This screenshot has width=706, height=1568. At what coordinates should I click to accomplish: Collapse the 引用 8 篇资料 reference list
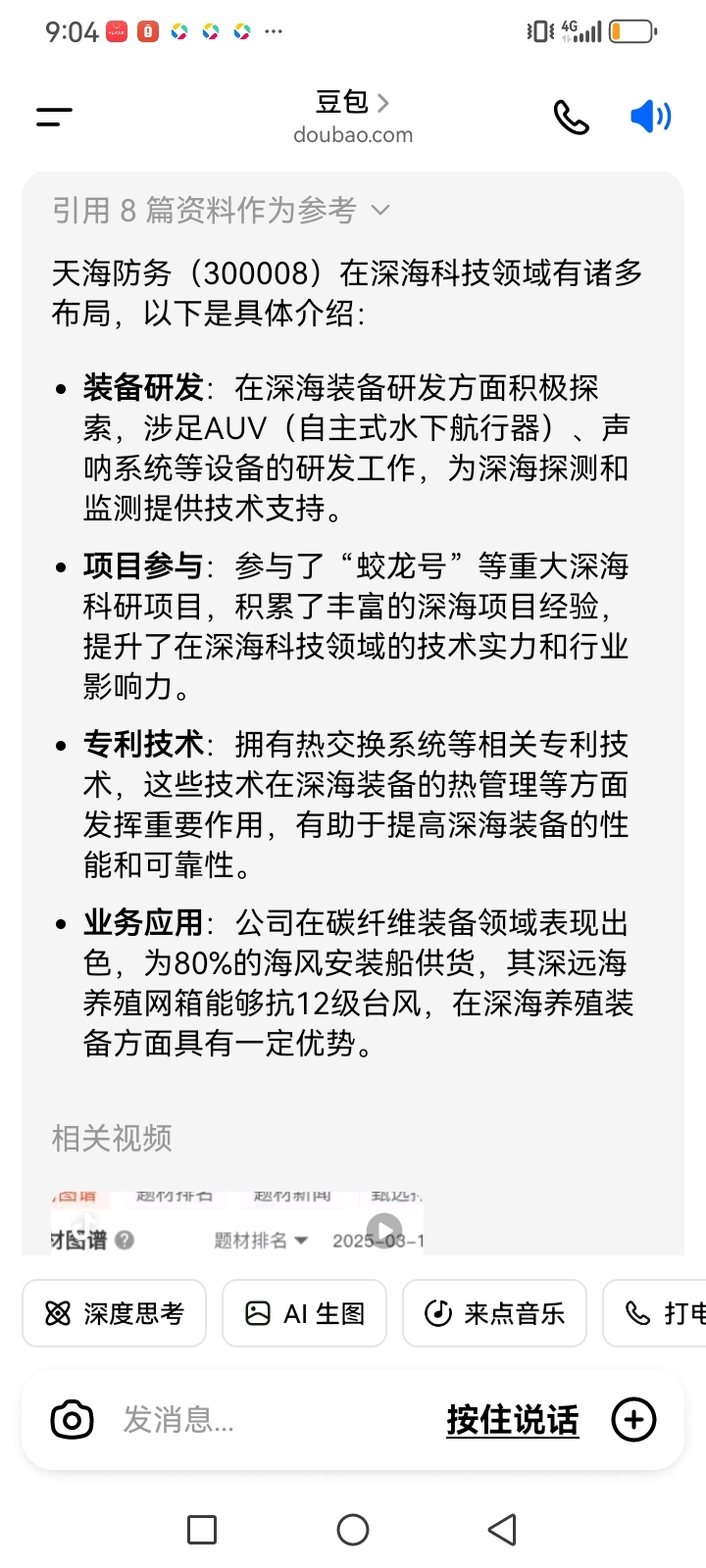(x=380, y=210)
